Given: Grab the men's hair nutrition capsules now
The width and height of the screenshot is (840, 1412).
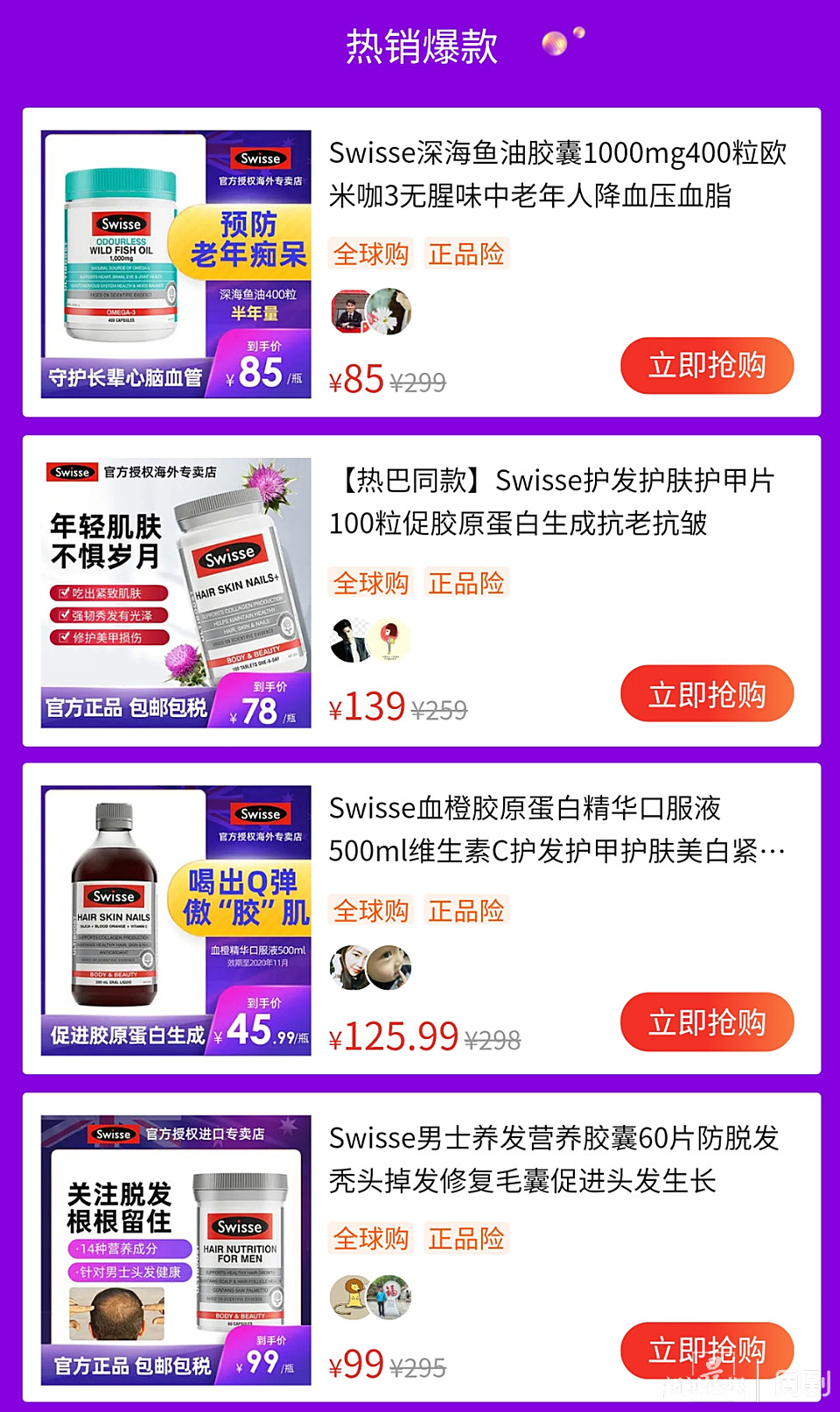Looking at the screenshot, I should pyautogui.click(x=707, y=1350).
